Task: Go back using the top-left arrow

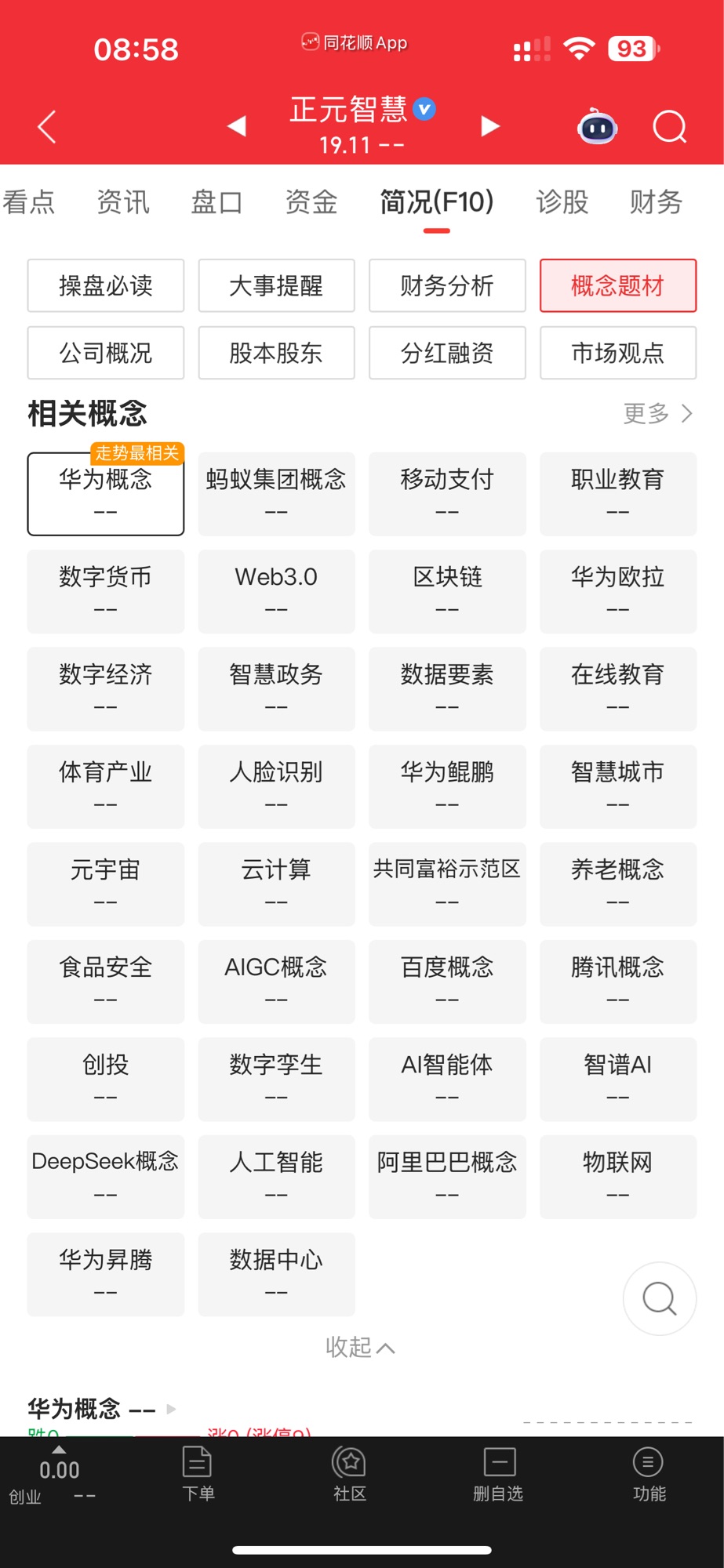Action: click(47, 126)
